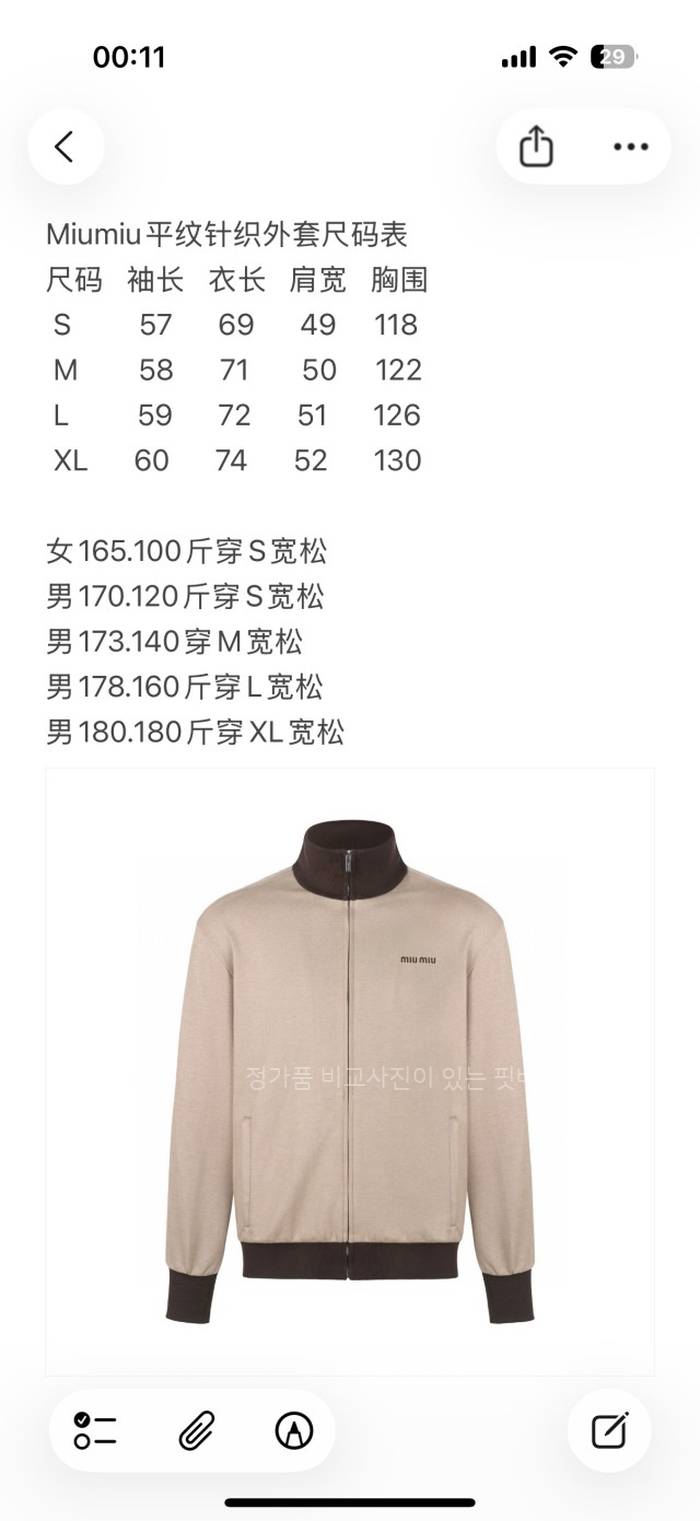Open the markup pen tool
The height and width of the screenshot is (1521, 700).
point(293,1431)
